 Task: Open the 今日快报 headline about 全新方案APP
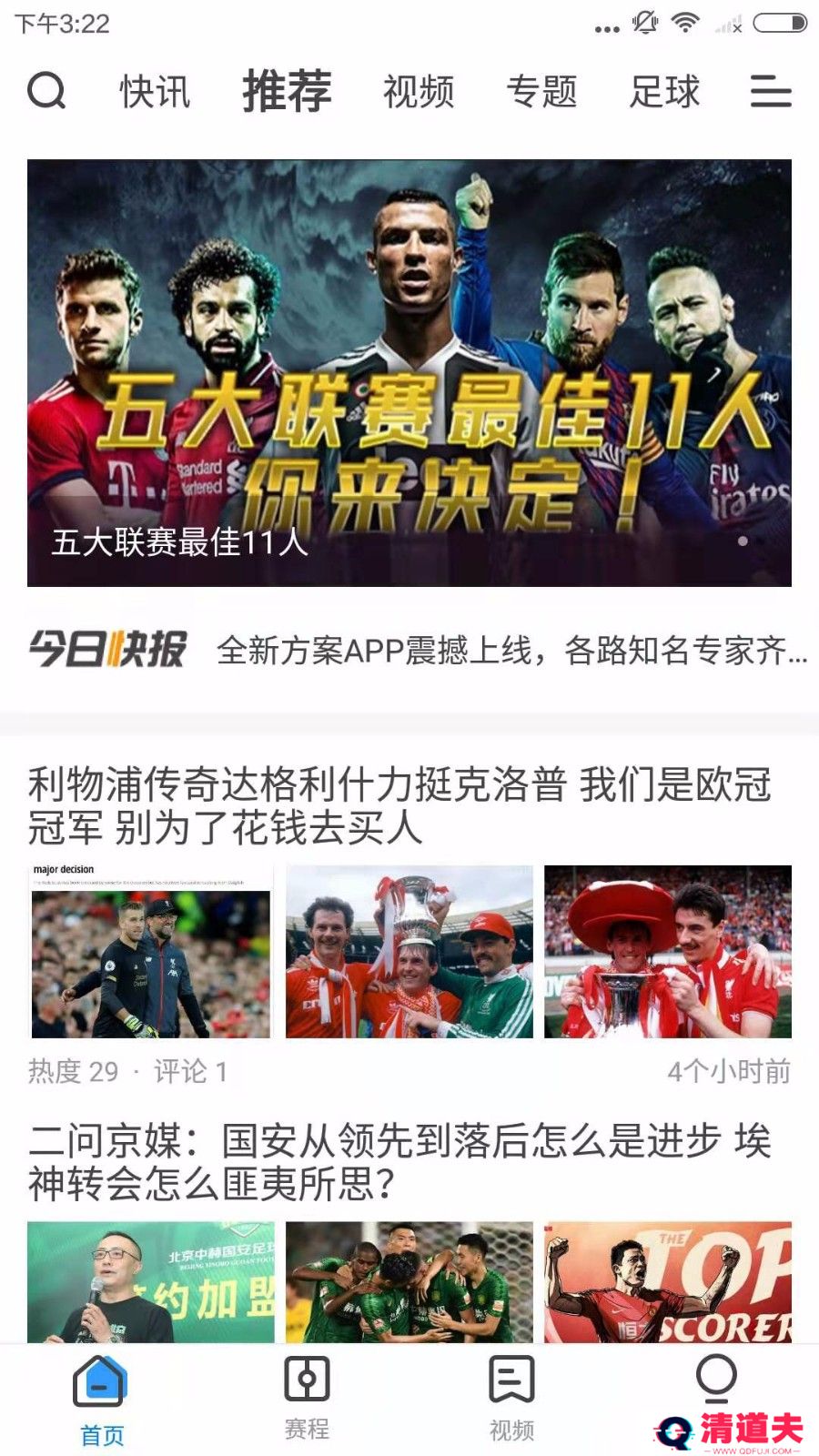point(510,651)
